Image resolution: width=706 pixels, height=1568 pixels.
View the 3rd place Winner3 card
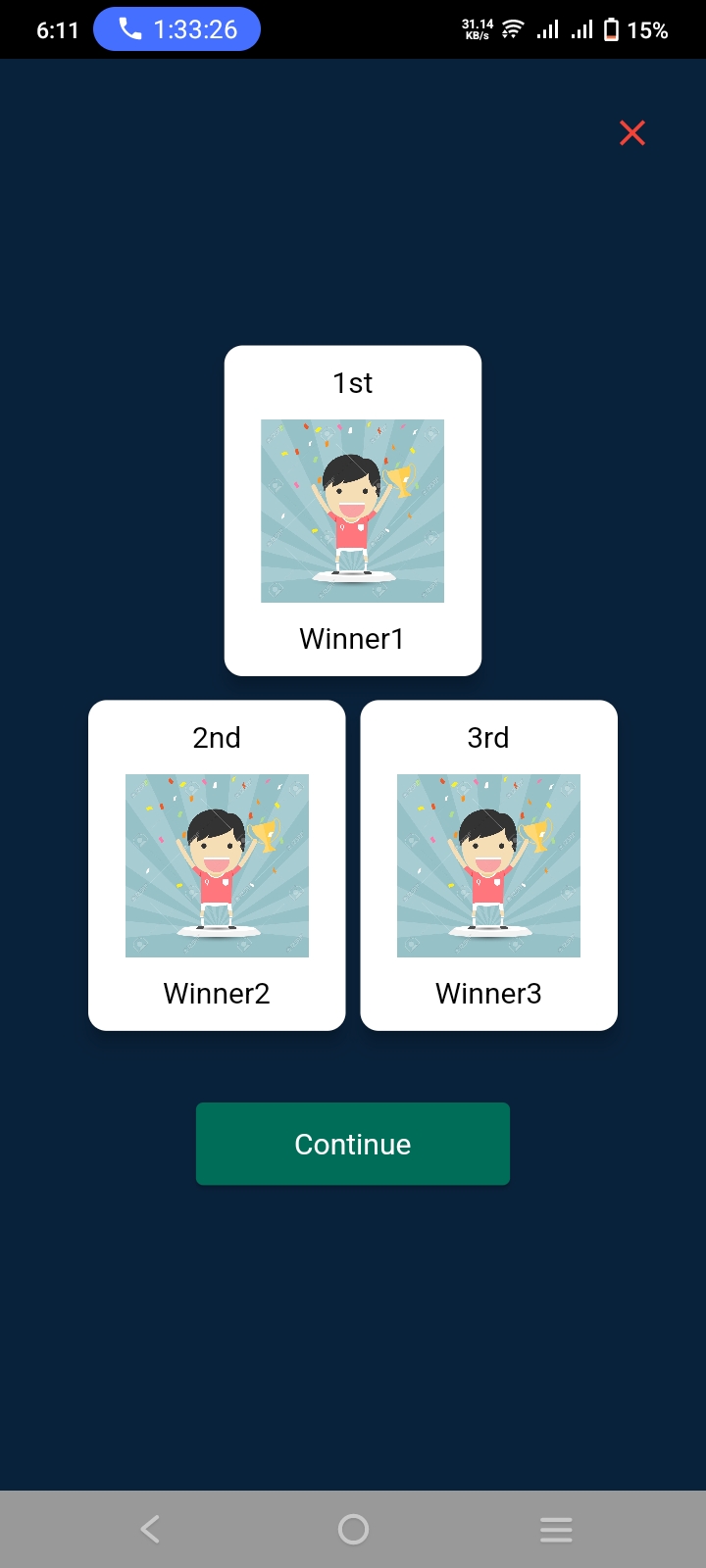point(489,865)
